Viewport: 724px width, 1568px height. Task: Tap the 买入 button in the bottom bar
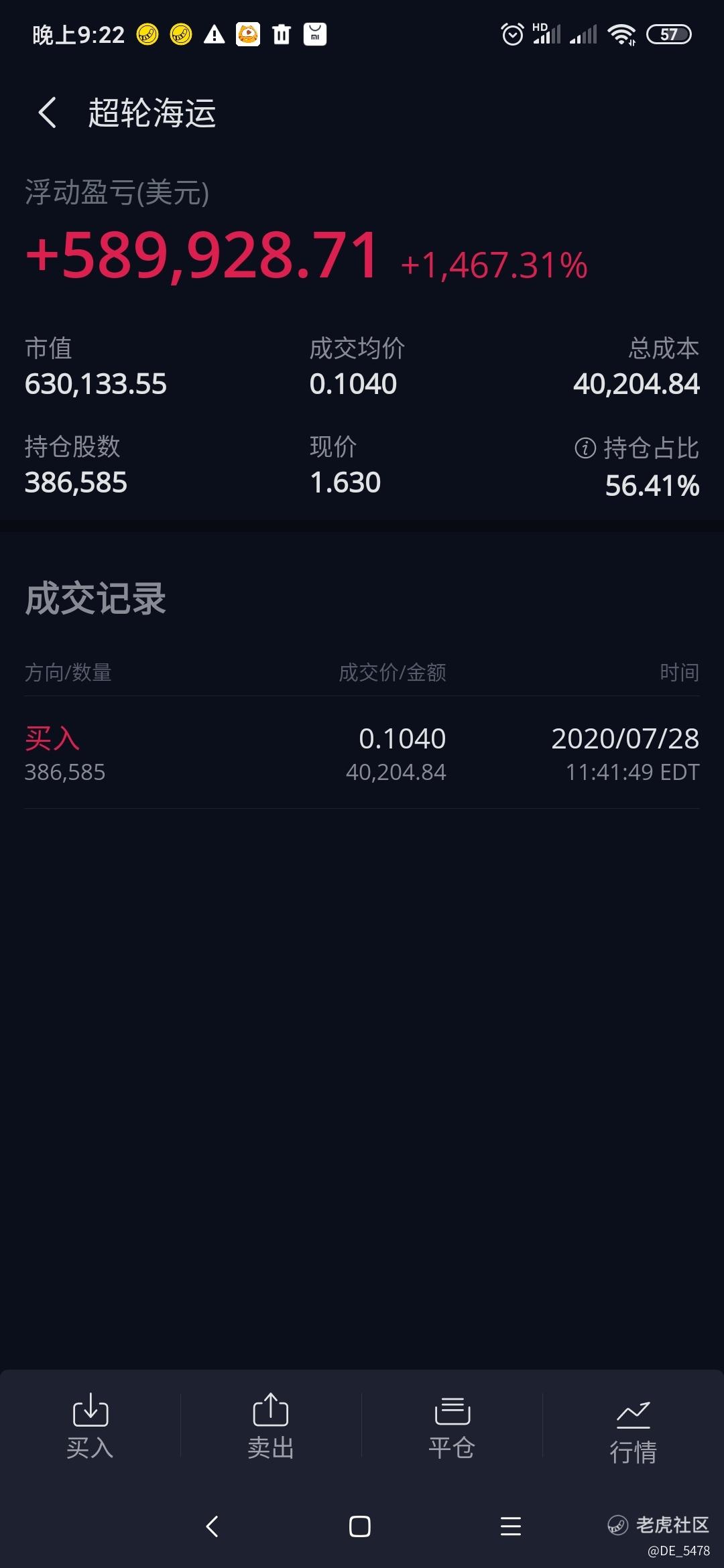pyautogui.click(x=90, y=1426)
